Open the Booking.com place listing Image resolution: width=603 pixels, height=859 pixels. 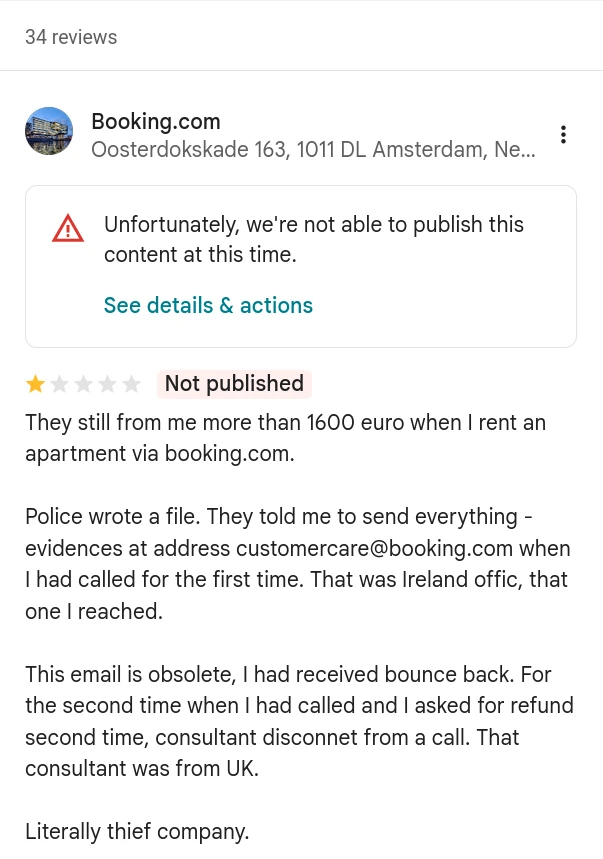156,122
